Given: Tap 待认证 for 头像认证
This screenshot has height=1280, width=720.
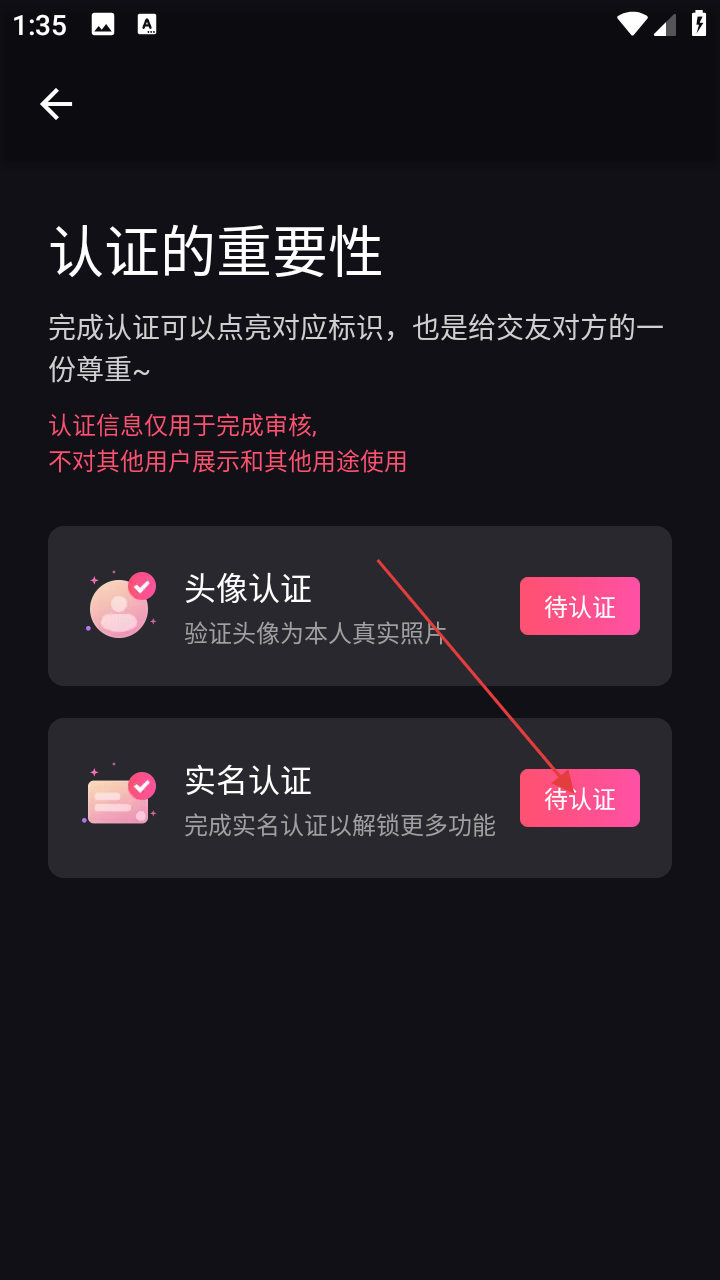Looking at the screenshot, I should pos(579,606).
